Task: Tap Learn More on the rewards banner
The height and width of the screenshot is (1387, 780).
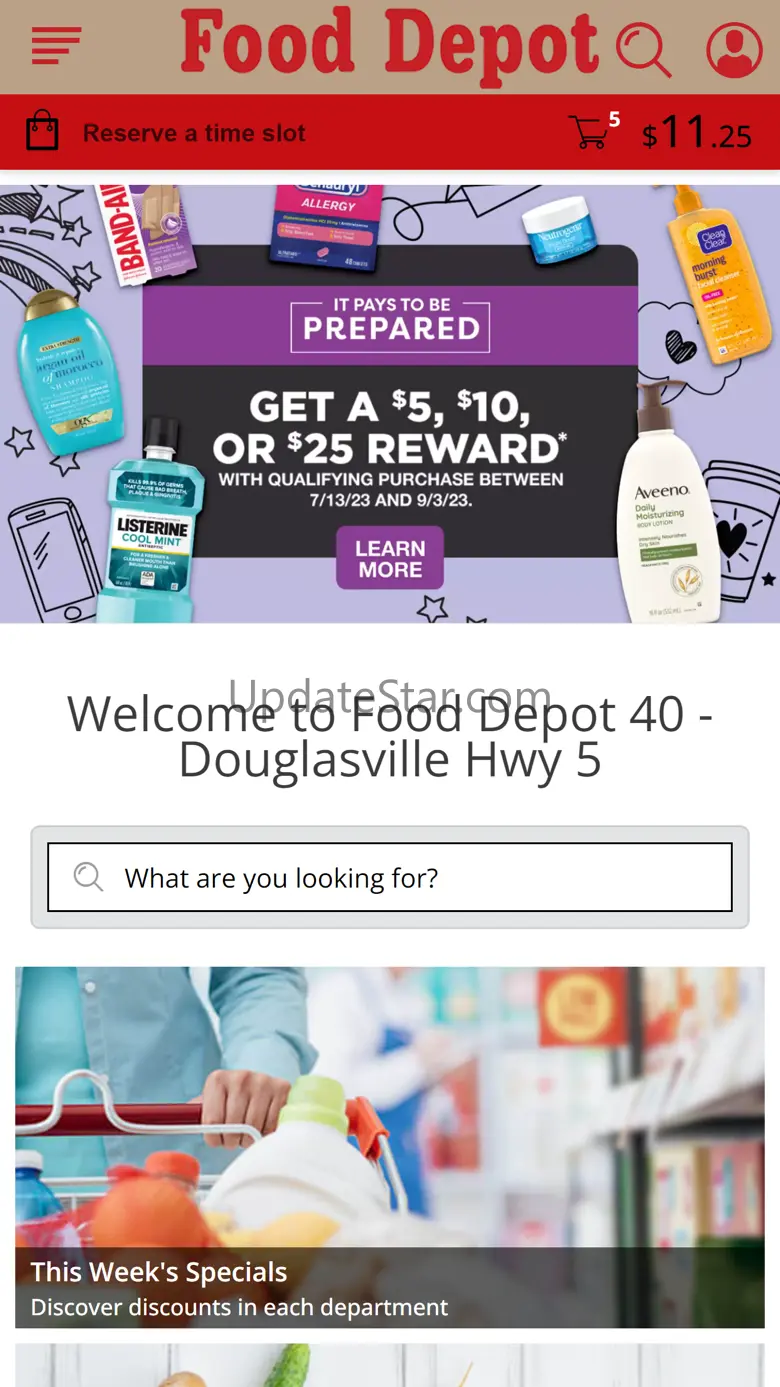Action: 390,558
